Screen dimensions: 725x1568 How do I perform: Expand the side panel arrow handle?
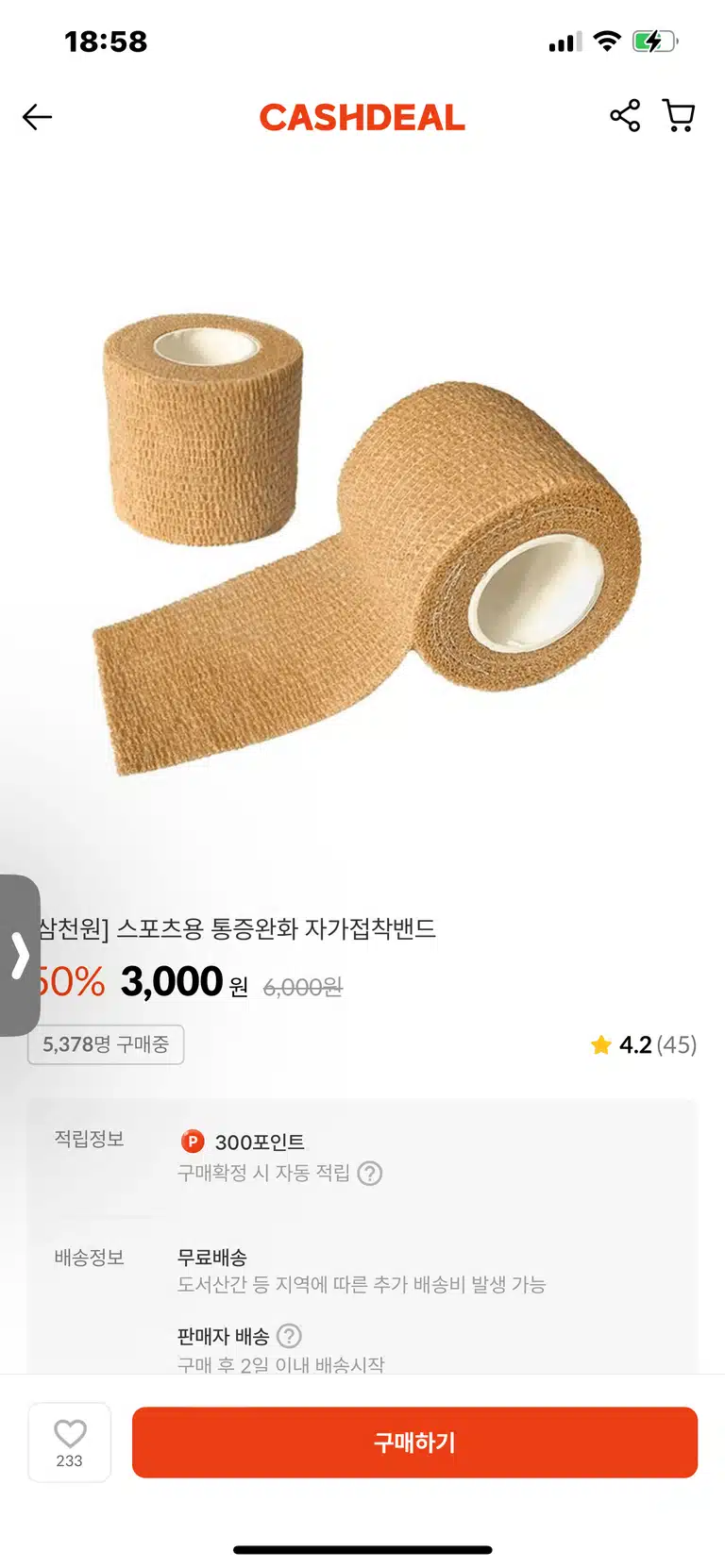pyautogui.click(x=20, y=955)
